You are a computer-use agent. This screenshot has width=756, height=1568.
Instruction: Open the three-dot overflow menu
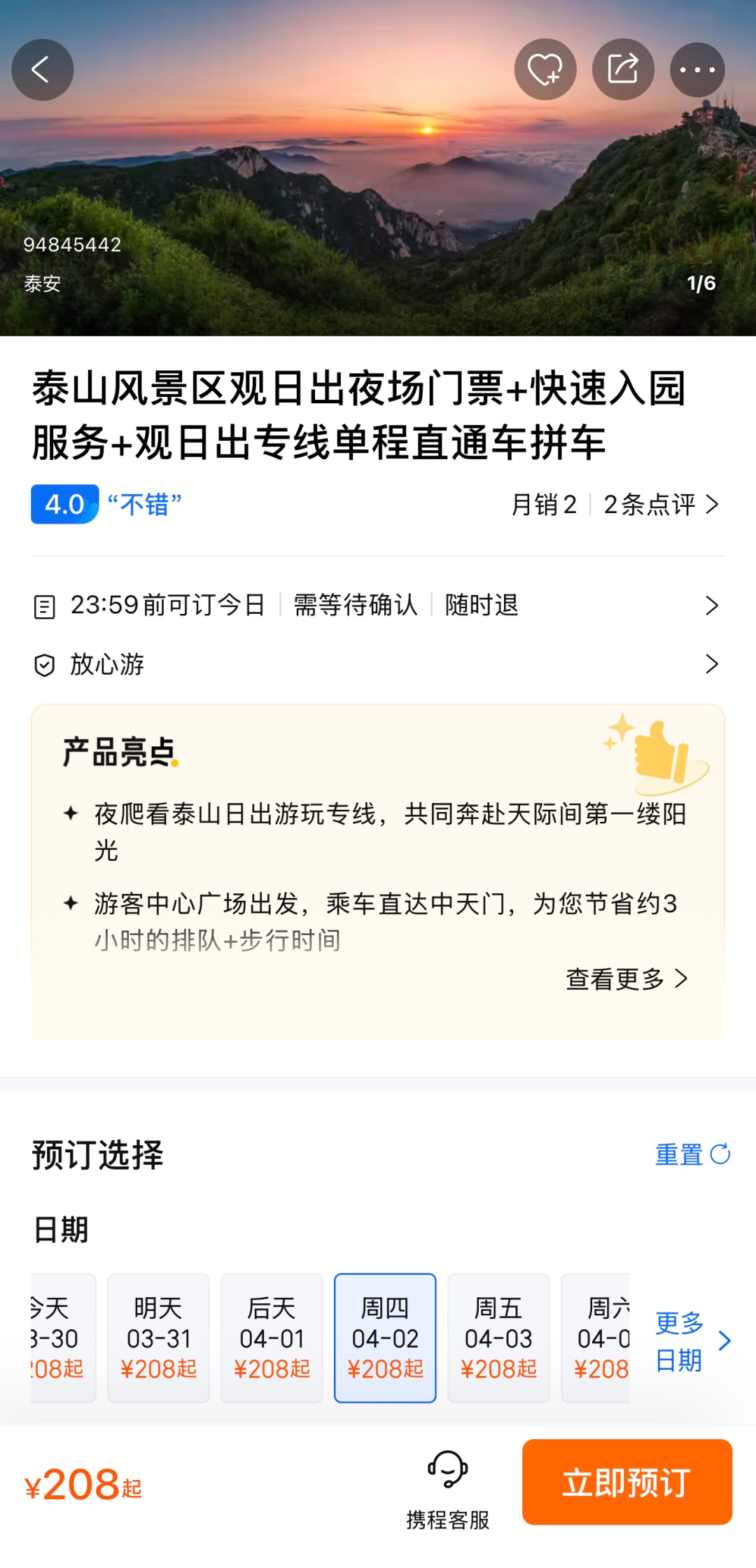[x=697, y=70]
